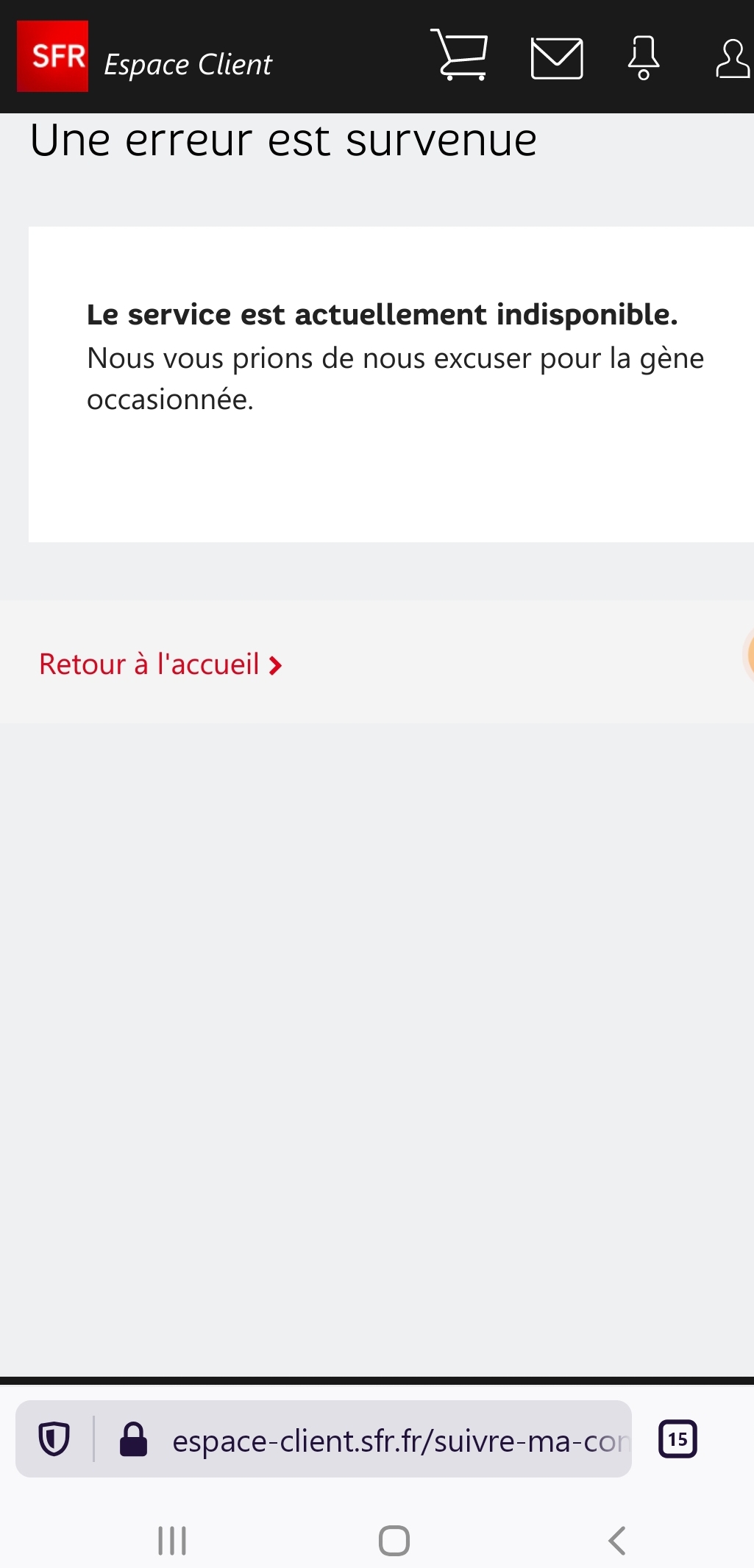Image resolution: width=754 pixels, height=1568 pixels.
Task: Go back with the system back button
Action: point(616,1540)
